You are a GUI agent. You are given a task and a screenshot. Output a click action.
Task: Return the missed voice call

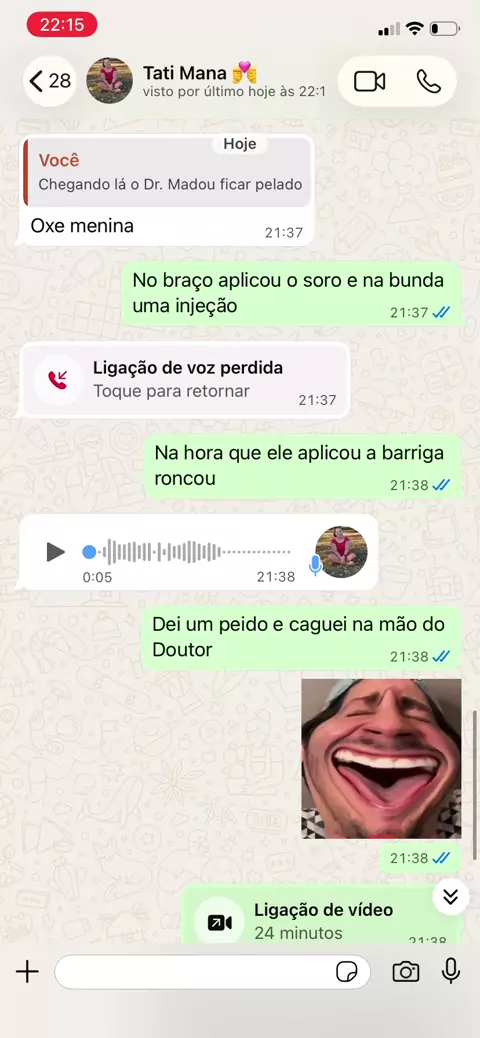(185, 380)
